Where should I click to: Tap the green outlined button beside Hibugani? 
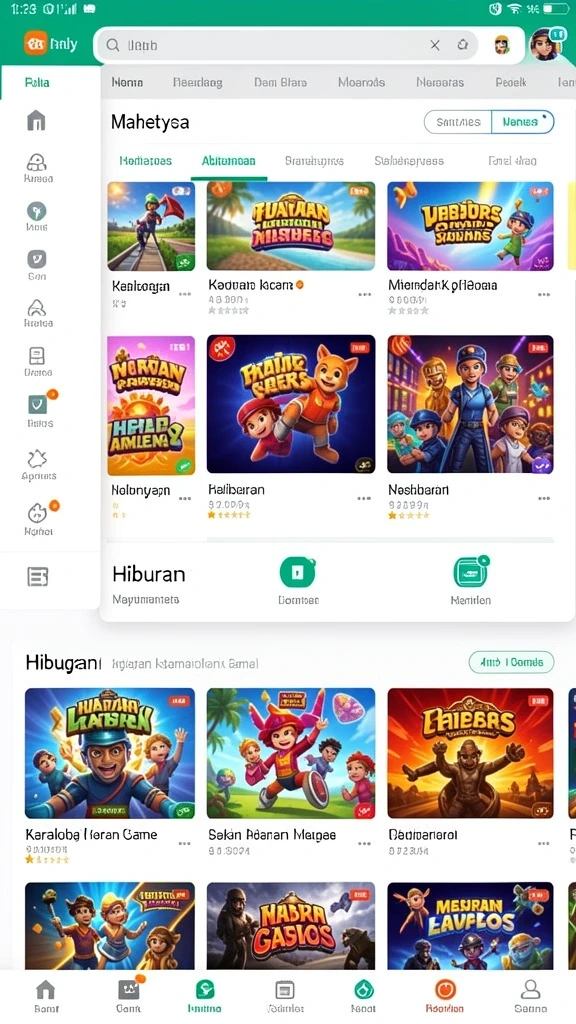pyautogui.click(x=511, y=662)
